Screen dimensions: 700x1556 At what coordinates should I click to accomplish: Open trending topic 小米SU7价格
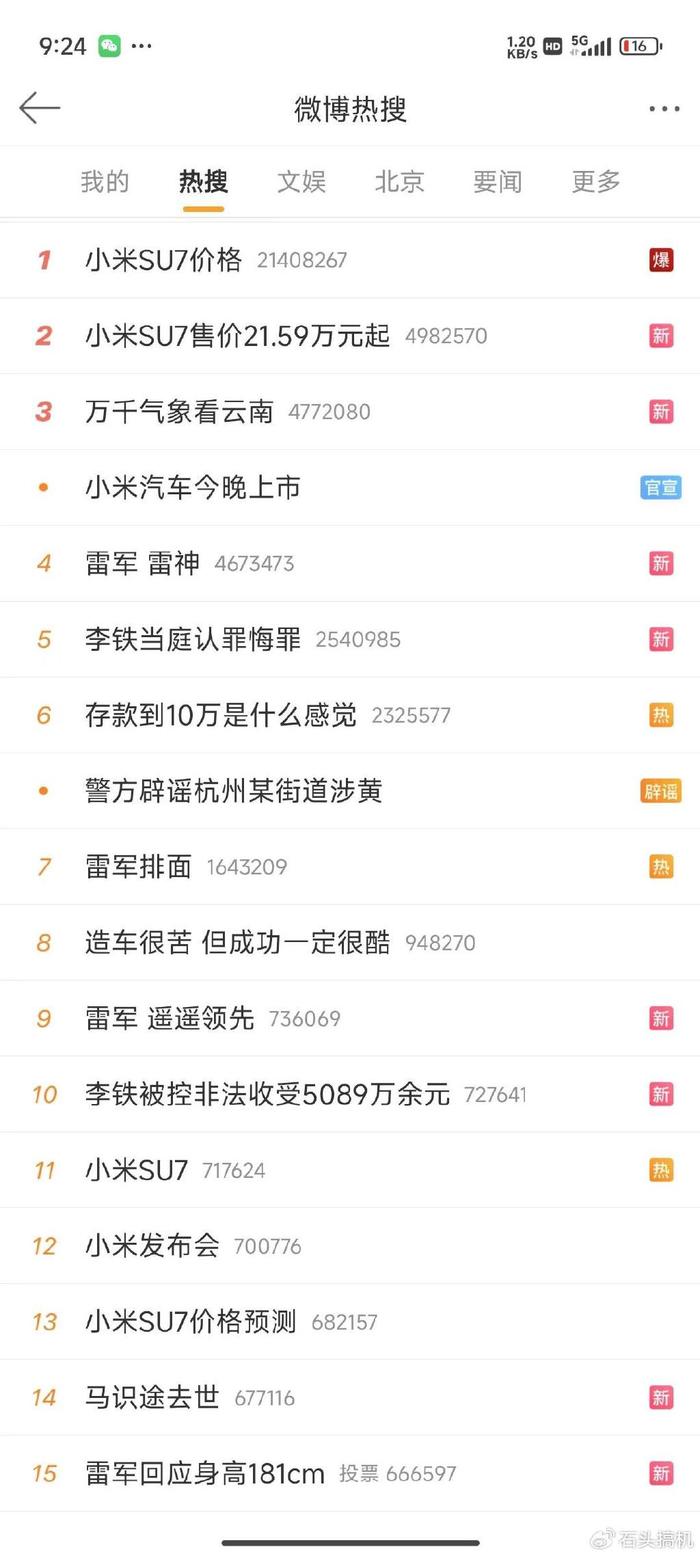pyautogui.click(x=350, y=260)
